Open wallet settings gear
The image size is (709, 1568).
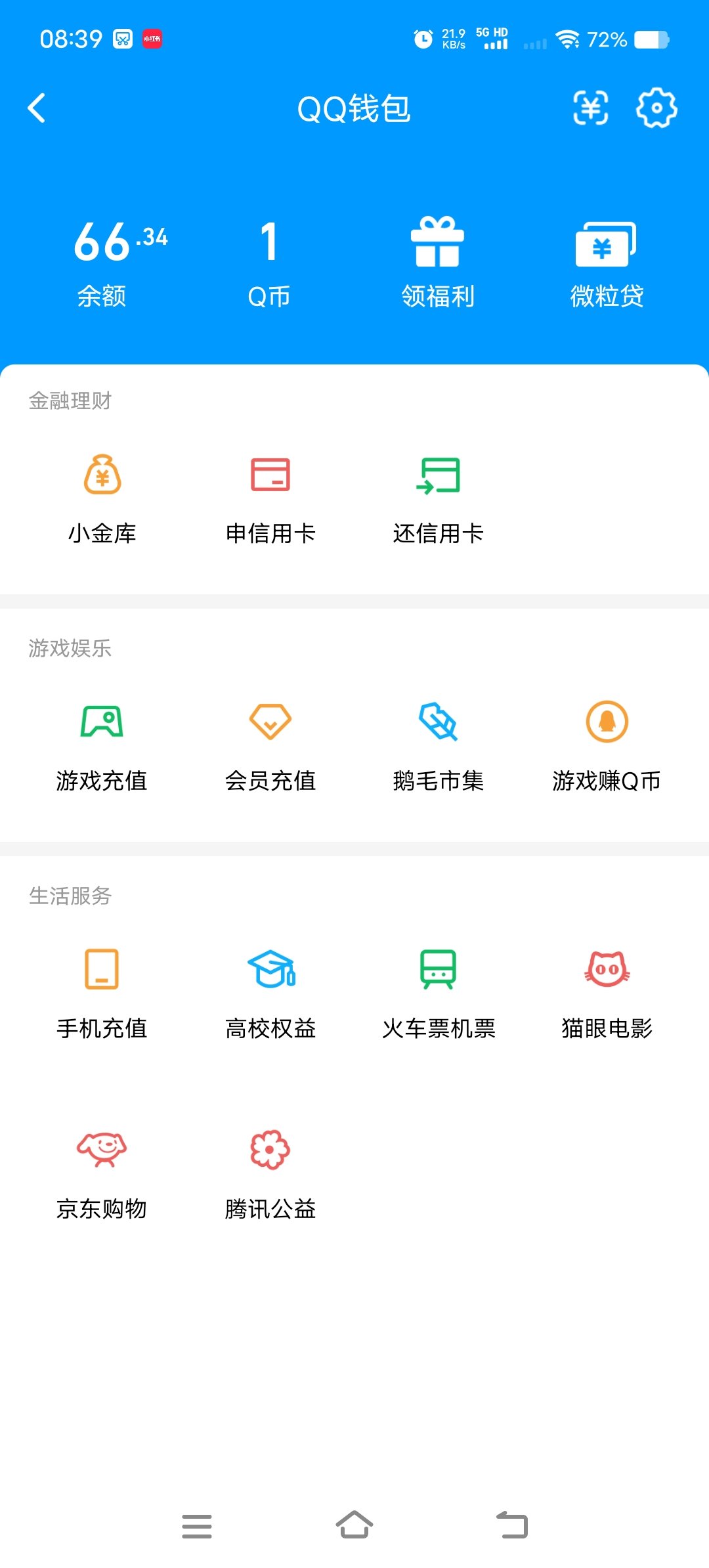coord(656,108)
